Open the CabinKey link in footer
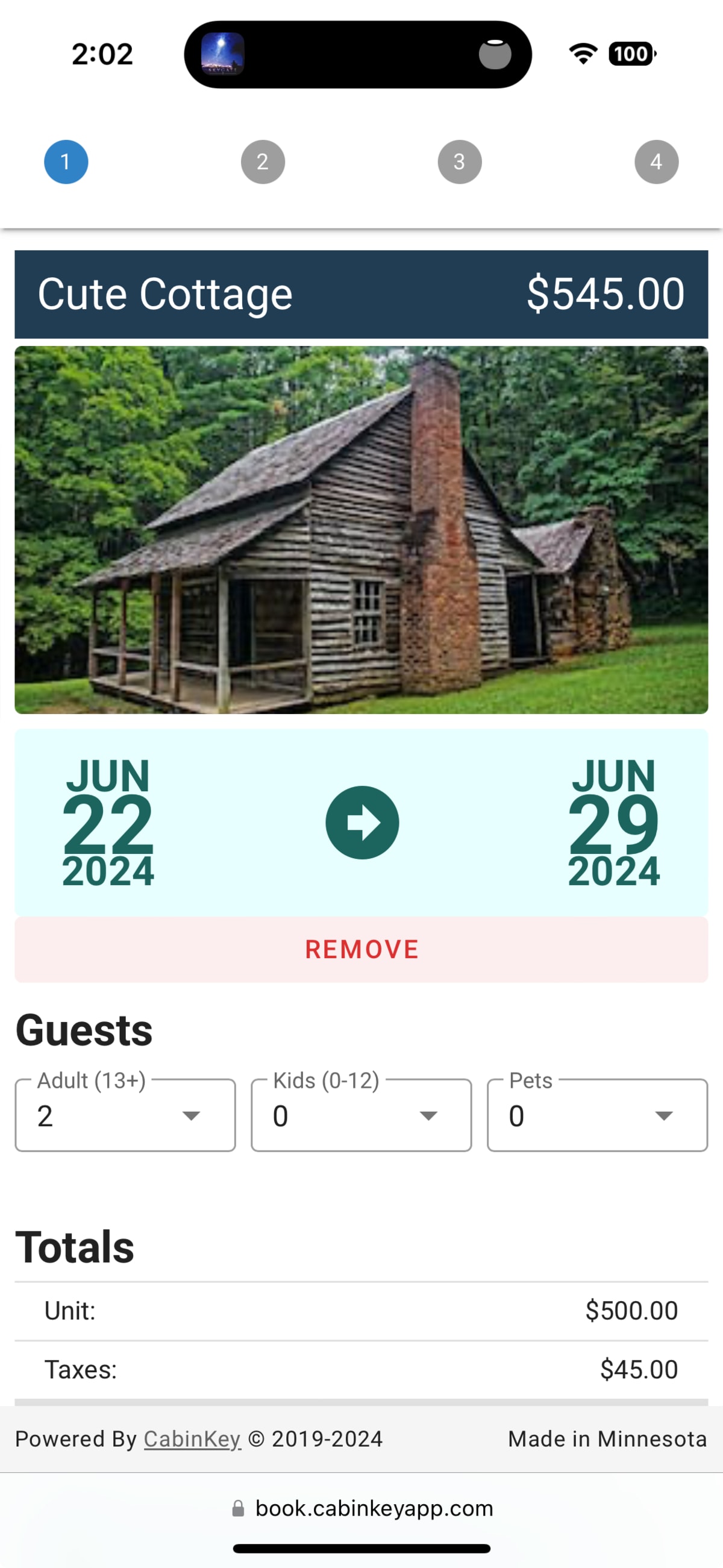The height and width of the screenshot is (1568, 723). tap(192, 1439)
